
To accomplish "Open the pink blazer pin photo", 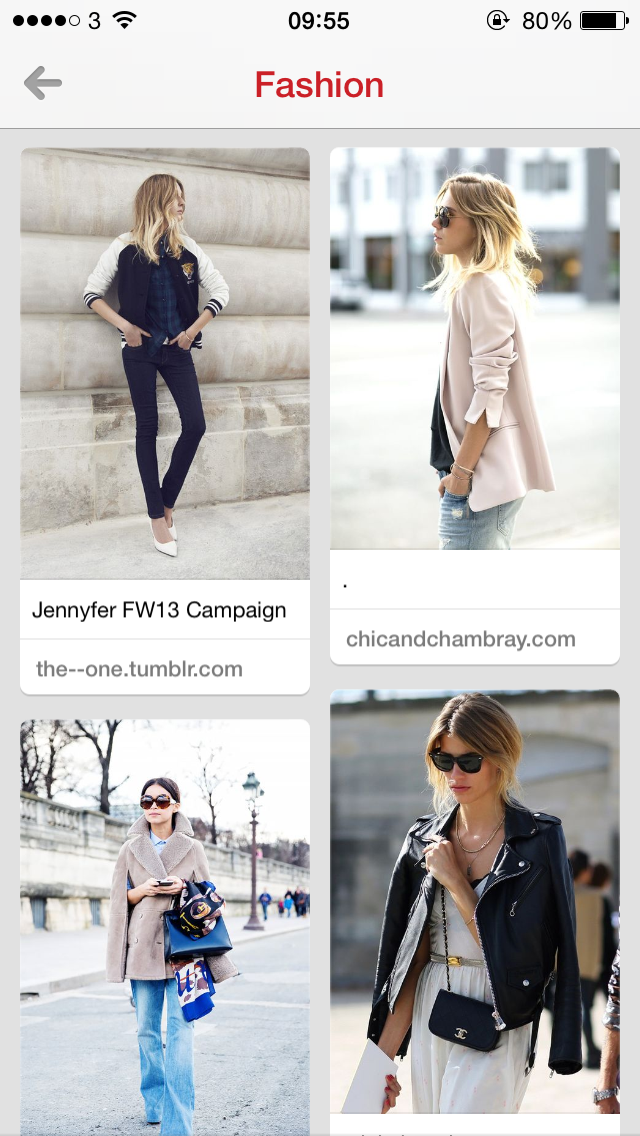I will (x=475, y=348).
